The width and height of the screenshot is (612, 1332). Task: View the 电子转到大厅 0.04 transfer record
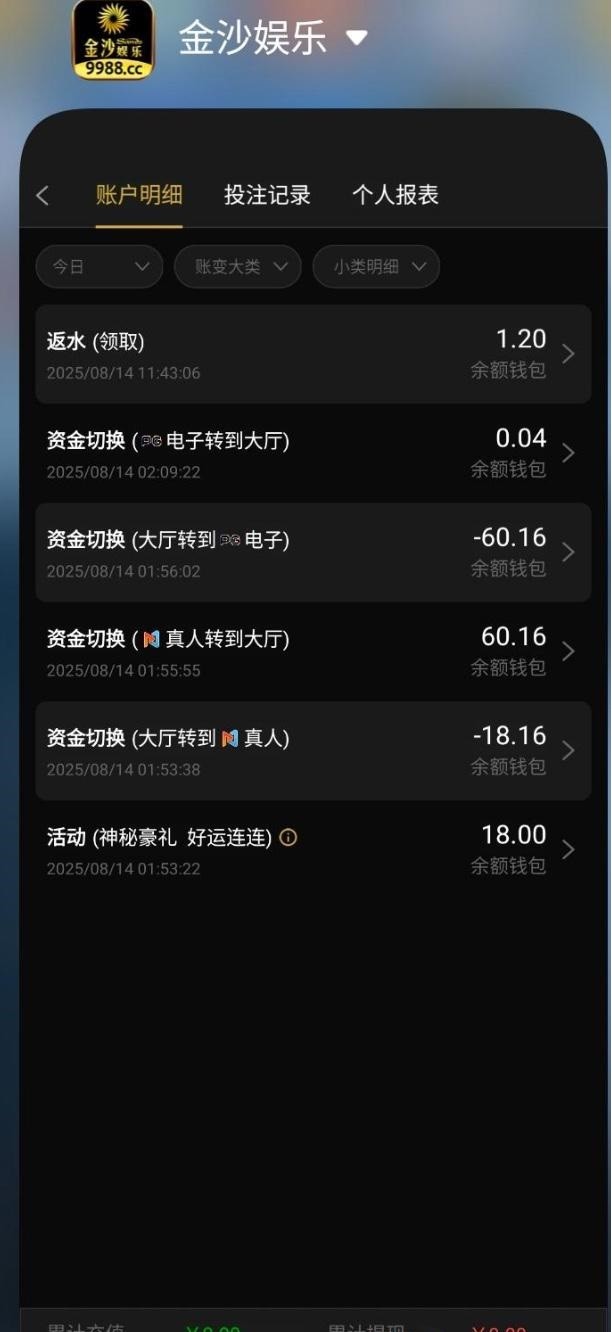313,453
